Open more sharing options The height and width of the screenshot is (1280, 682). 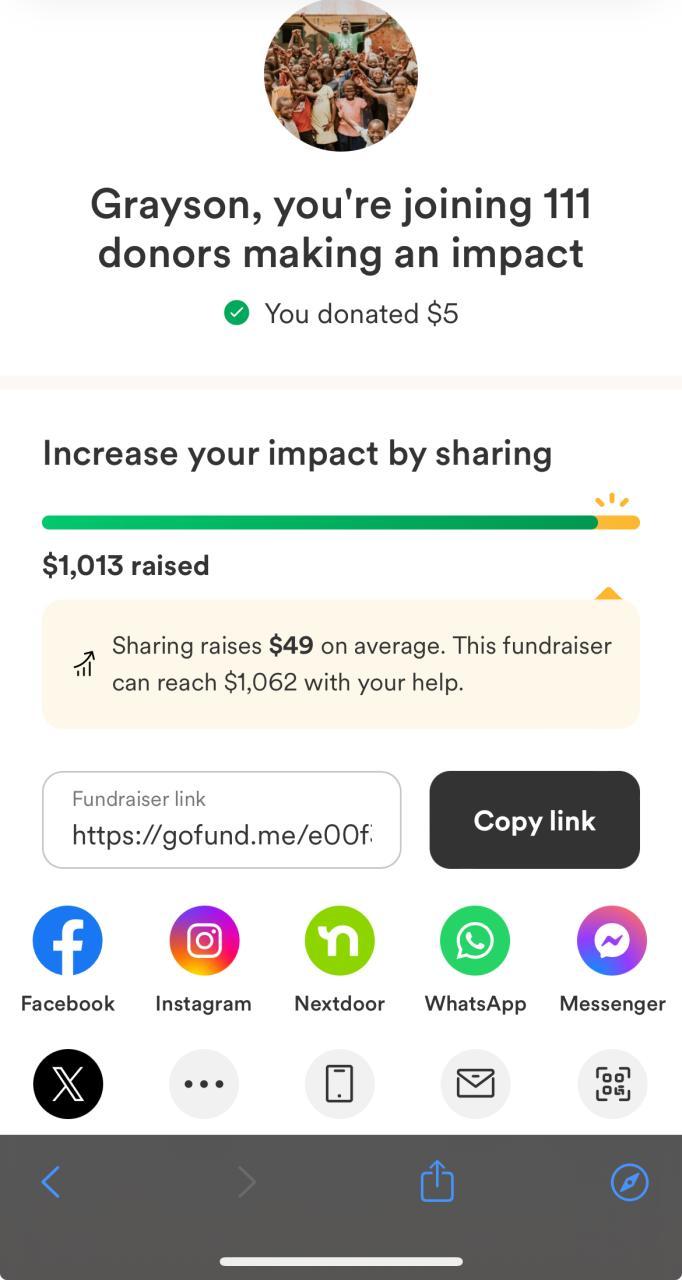pyautogui.click(x=204, y=1083)
